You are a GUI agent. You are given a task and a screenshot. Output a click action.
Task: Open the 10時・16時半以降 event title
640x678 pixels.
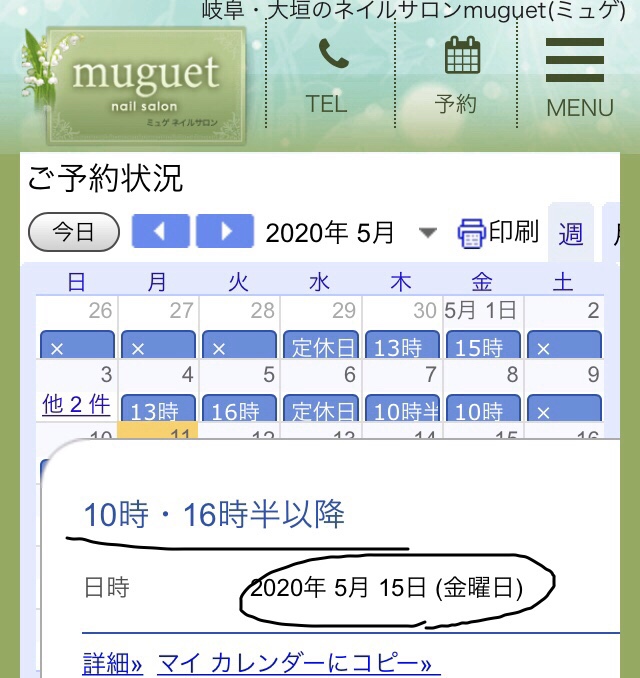(x=214, y=515)
